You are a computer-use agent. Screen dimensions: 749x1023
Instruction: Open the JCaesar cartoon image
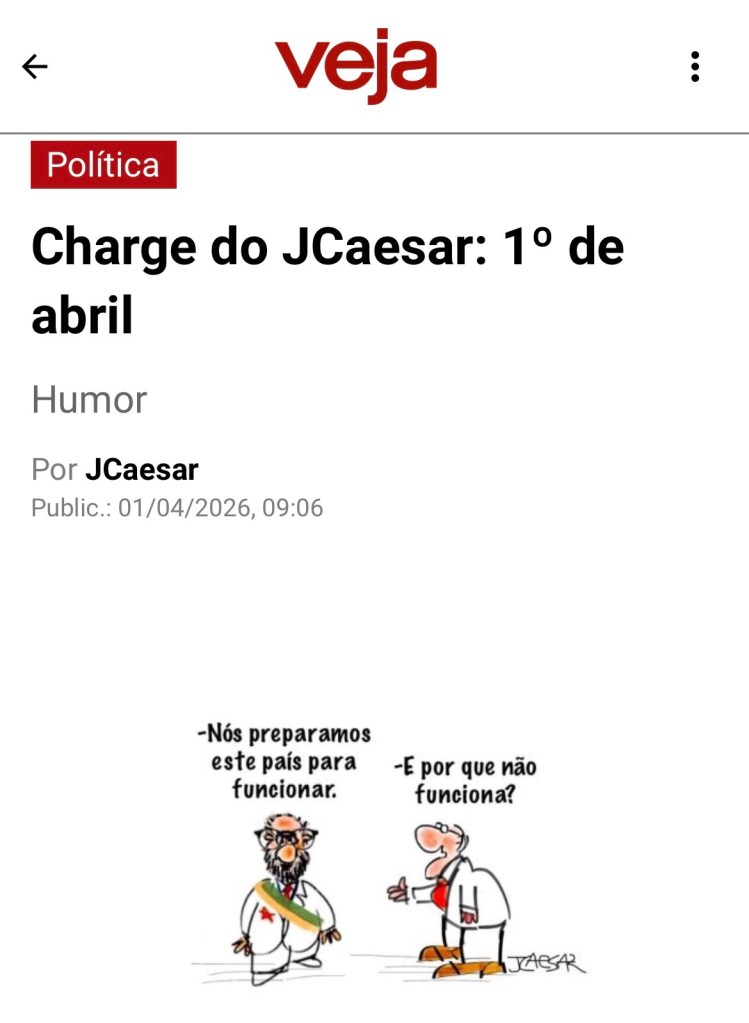pos(388,850)
